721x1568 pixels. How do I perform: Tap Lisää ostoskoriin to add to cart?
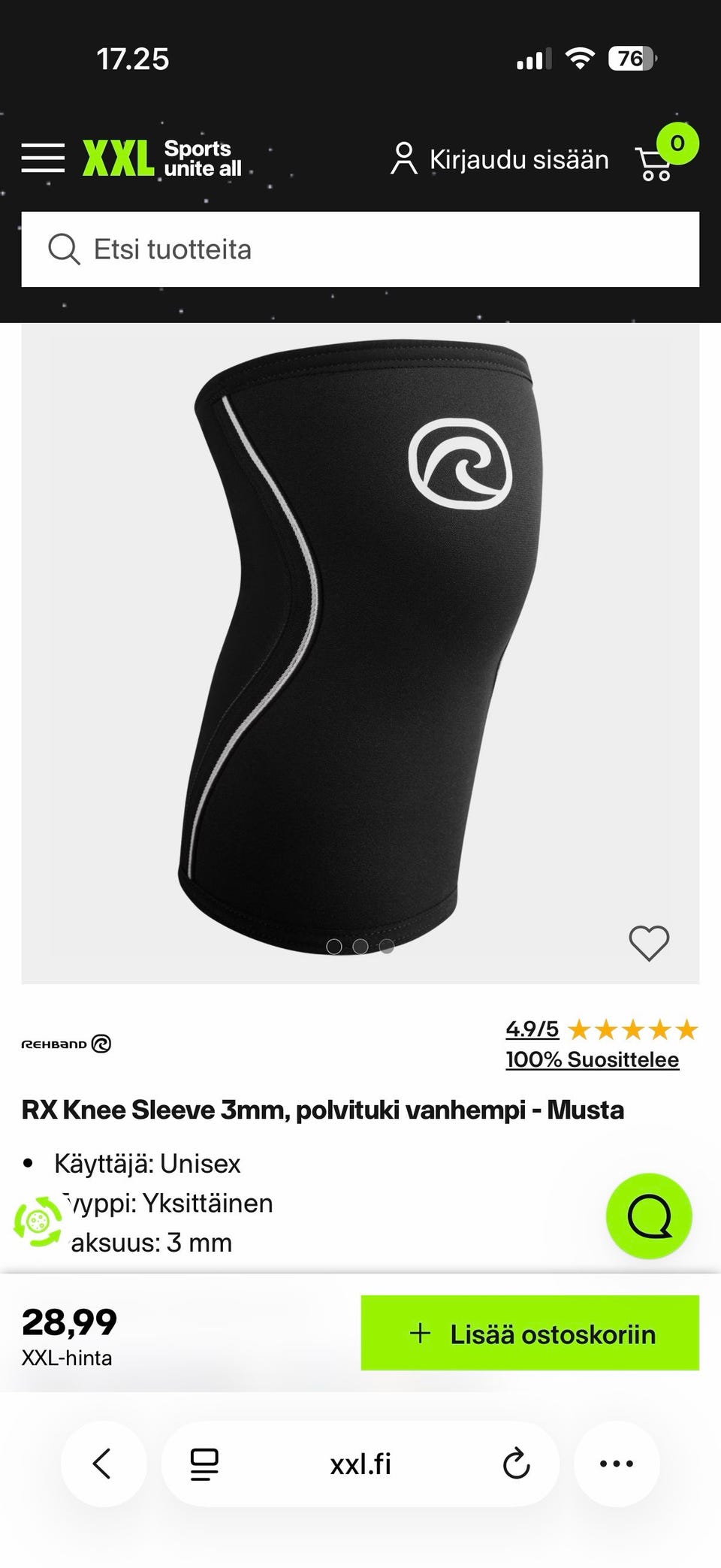pyautogui.click(x=530, y=1333)
